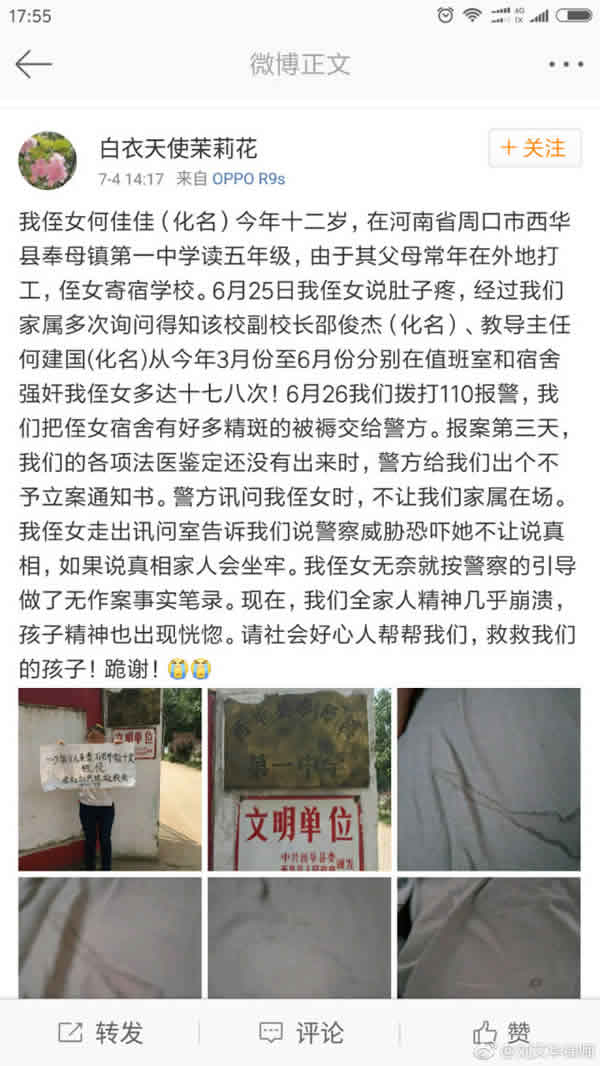Follow user with the 关注 button
600x1066 pixels.
coord(534,148)
